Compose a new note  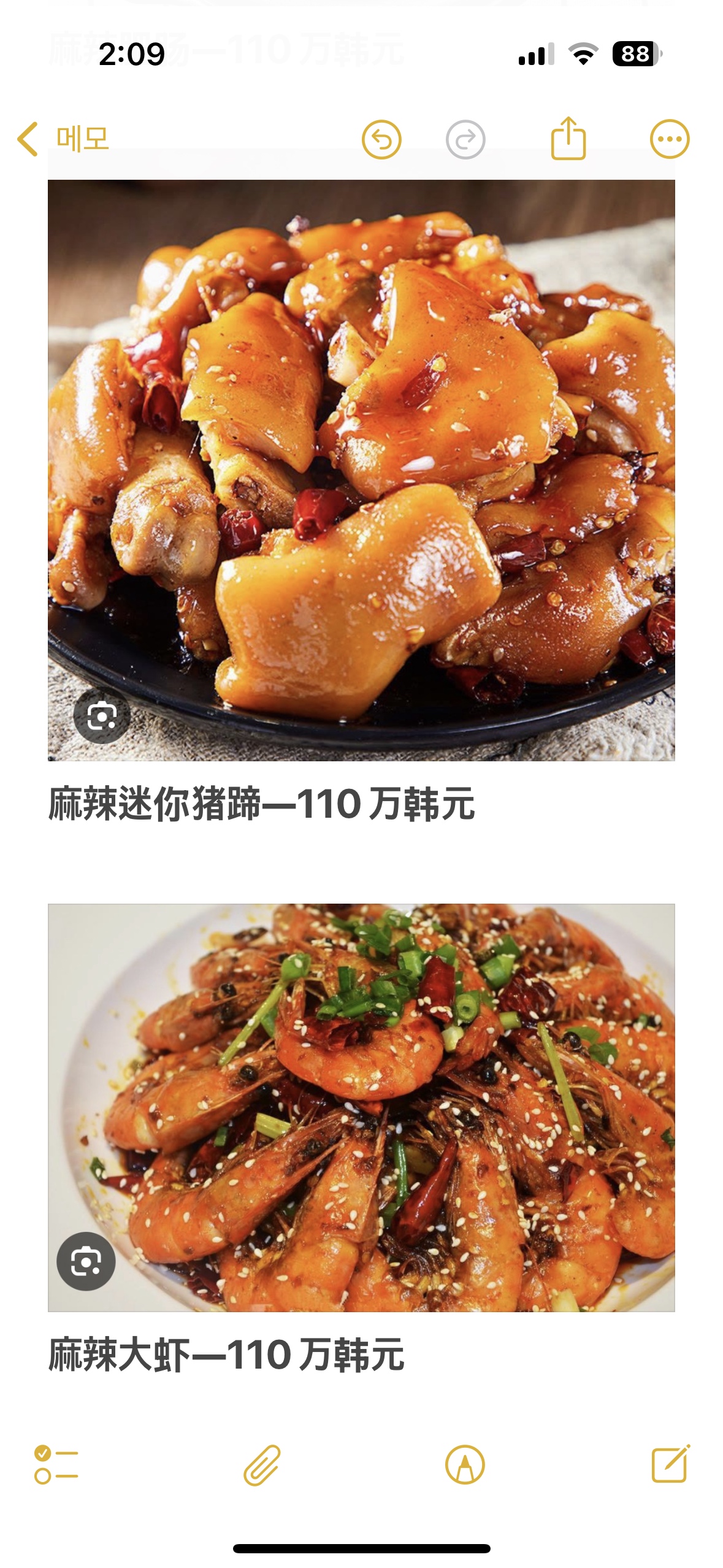(x=670, y=1464)
